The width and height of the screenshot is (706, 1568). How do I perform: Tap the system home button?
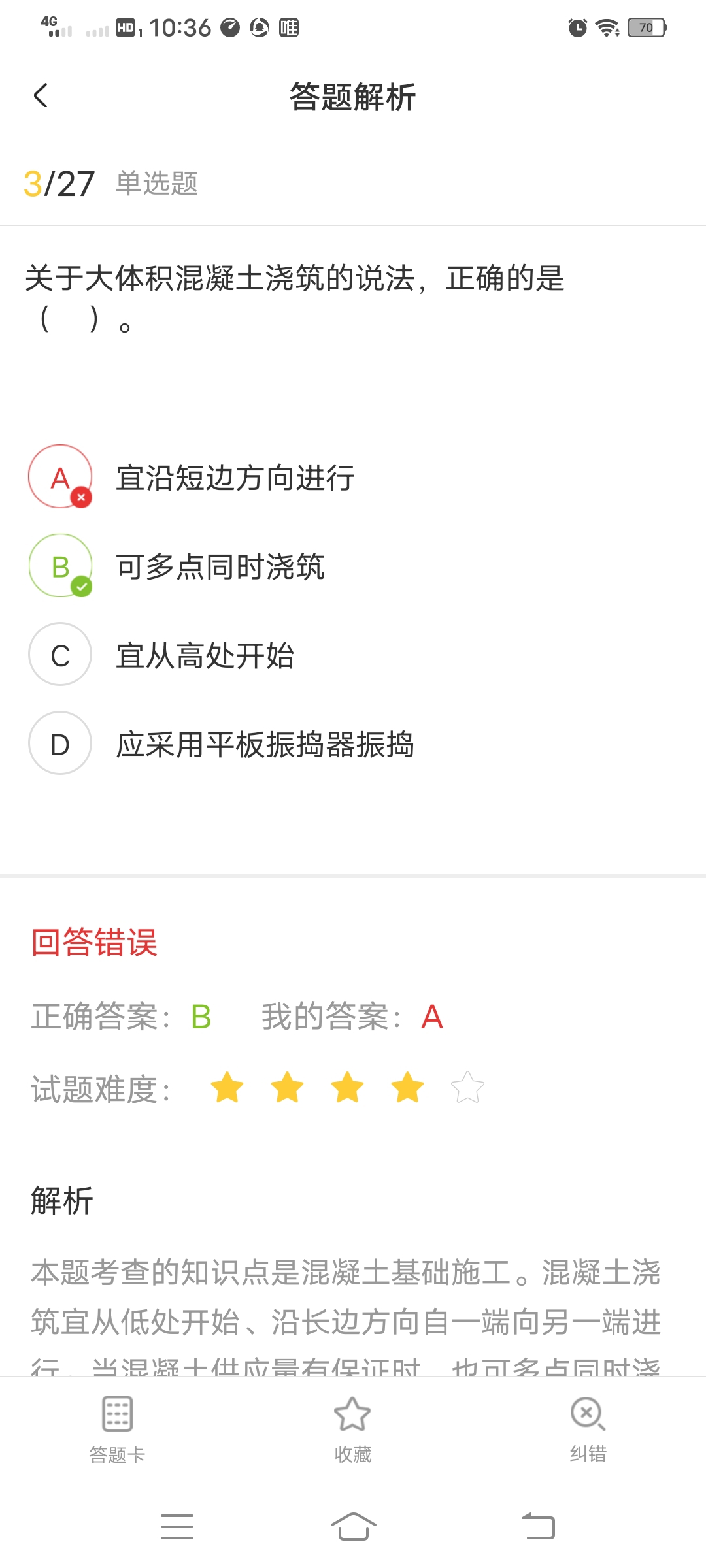point(353,1527)
